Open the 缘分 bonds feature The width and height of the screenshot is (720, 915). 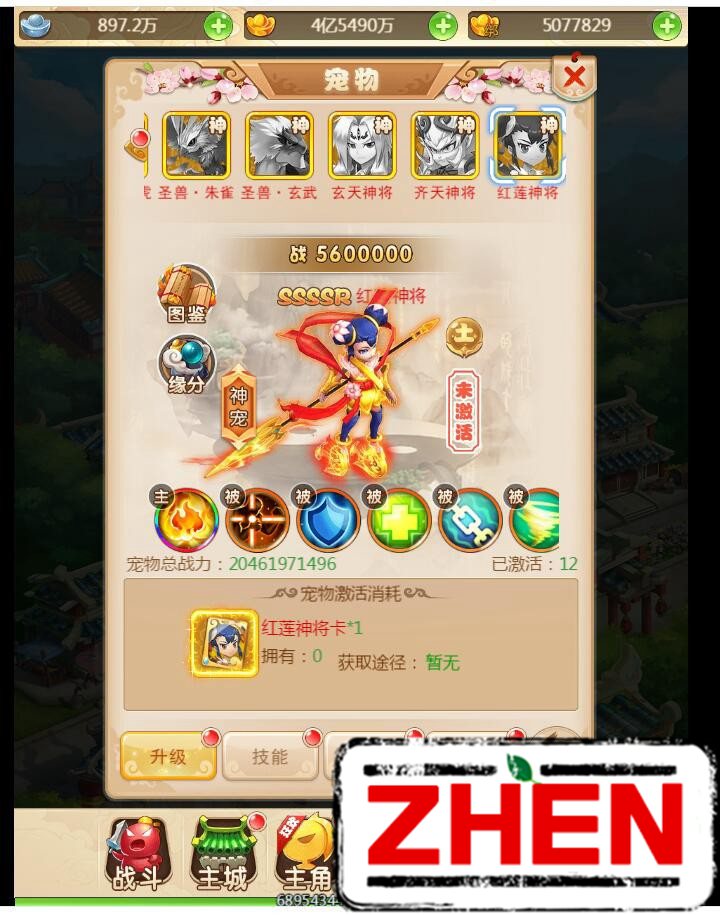click(x=186, y=365)
